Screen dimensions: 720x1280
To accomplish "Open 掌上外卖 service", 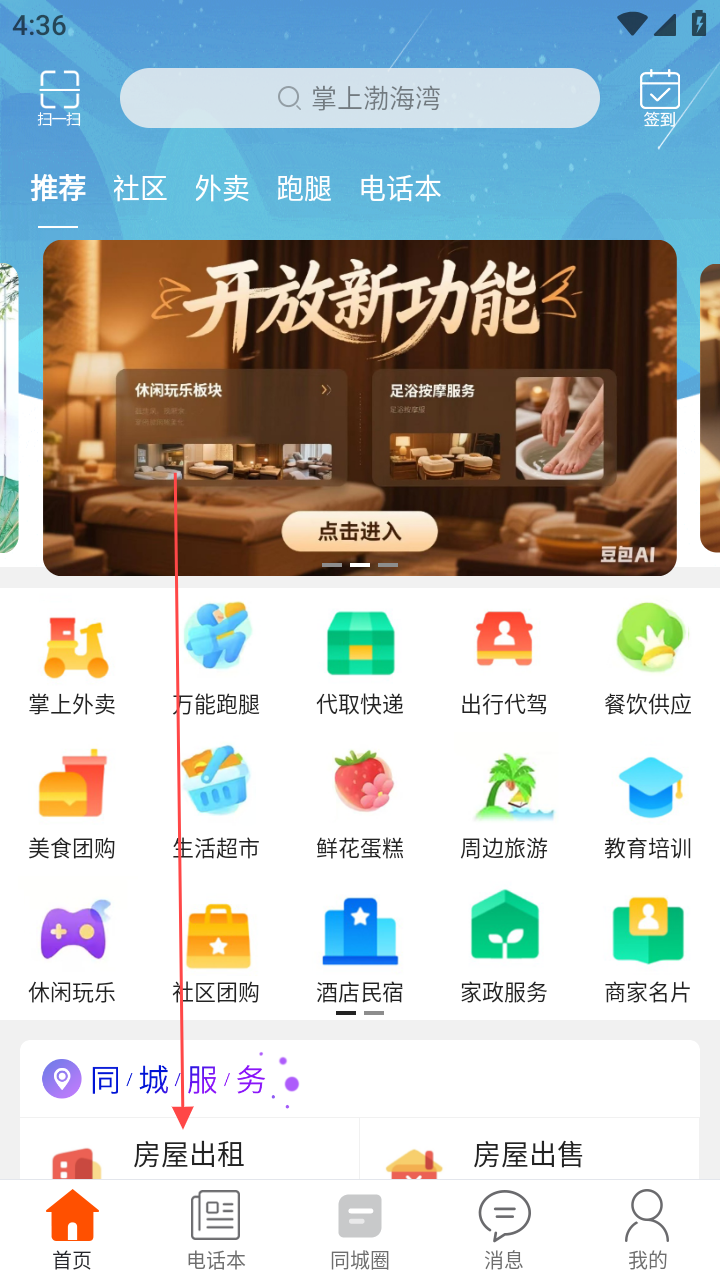I will [x=72, y=660].
